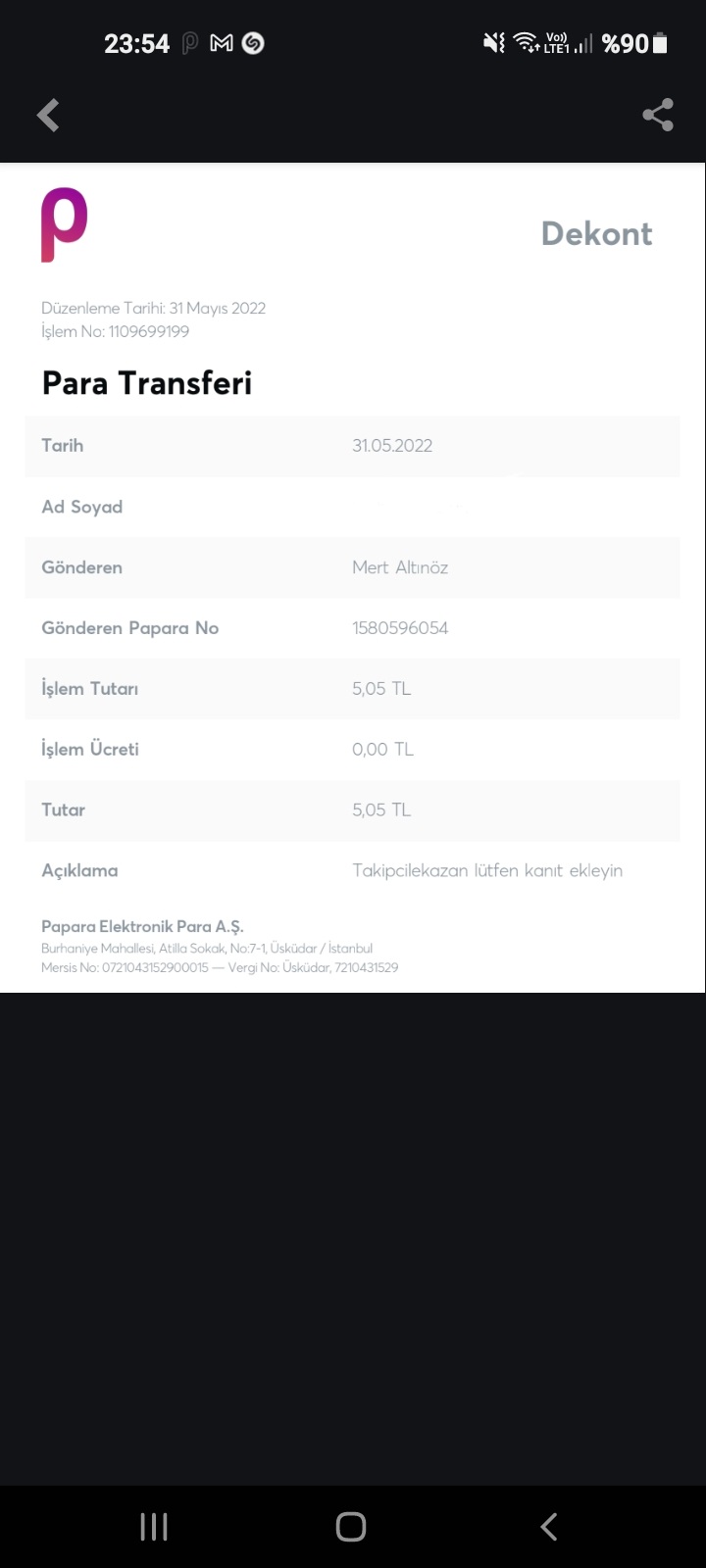The height and width of the screenshot is (1568, 706).
Task: Open recent apps from navigation bar
Action: coord(154,1527)
